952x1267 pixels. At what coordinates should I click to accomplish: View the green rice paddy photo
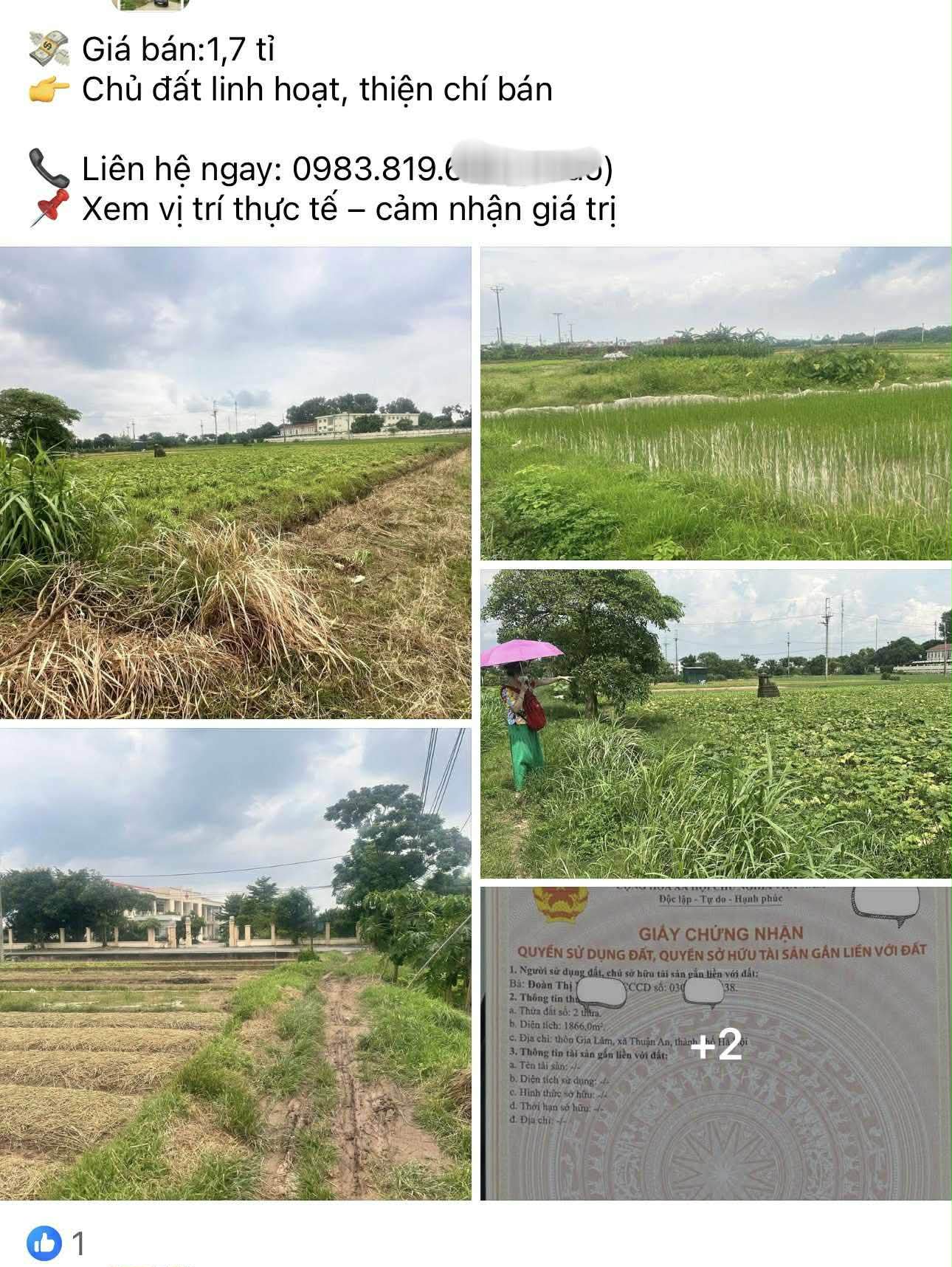click(716, 403)
